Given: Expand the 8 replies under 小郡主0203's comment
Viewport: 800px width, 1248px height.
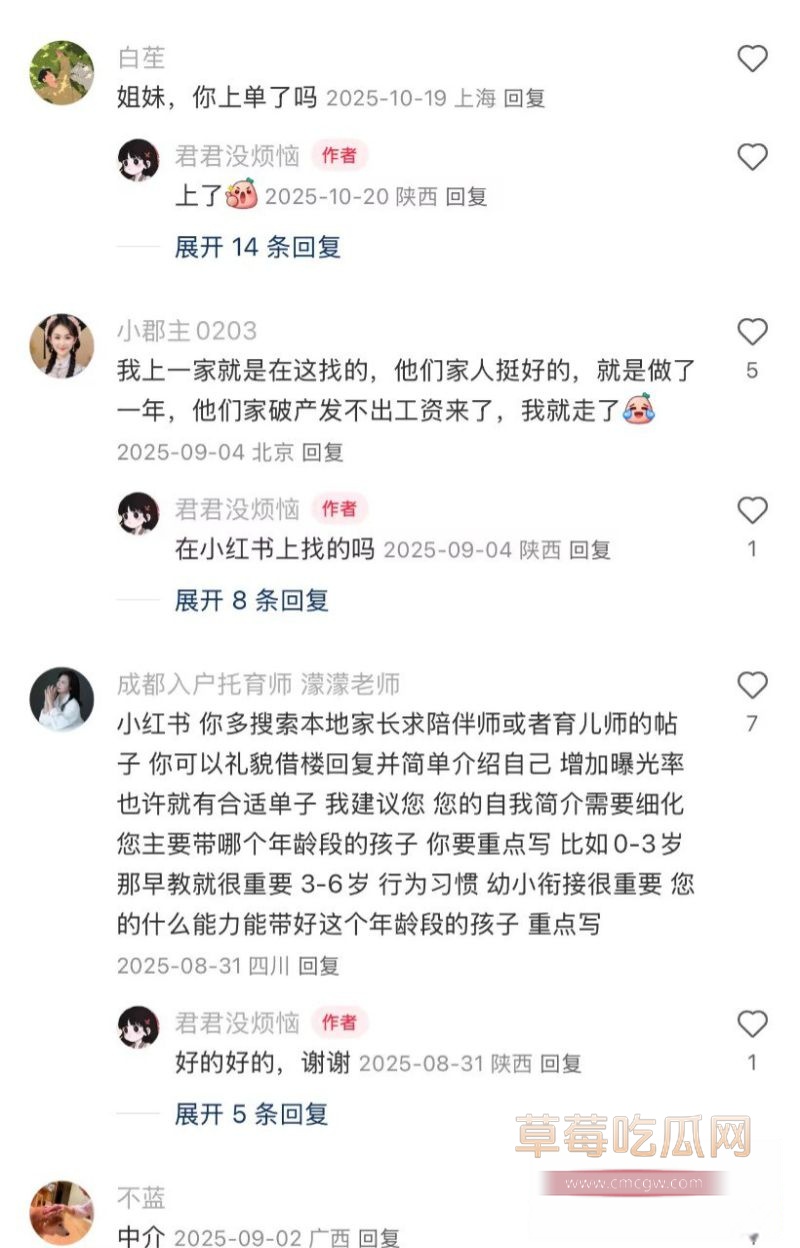Looking at the screenshot, I should (x=250, y=601).
